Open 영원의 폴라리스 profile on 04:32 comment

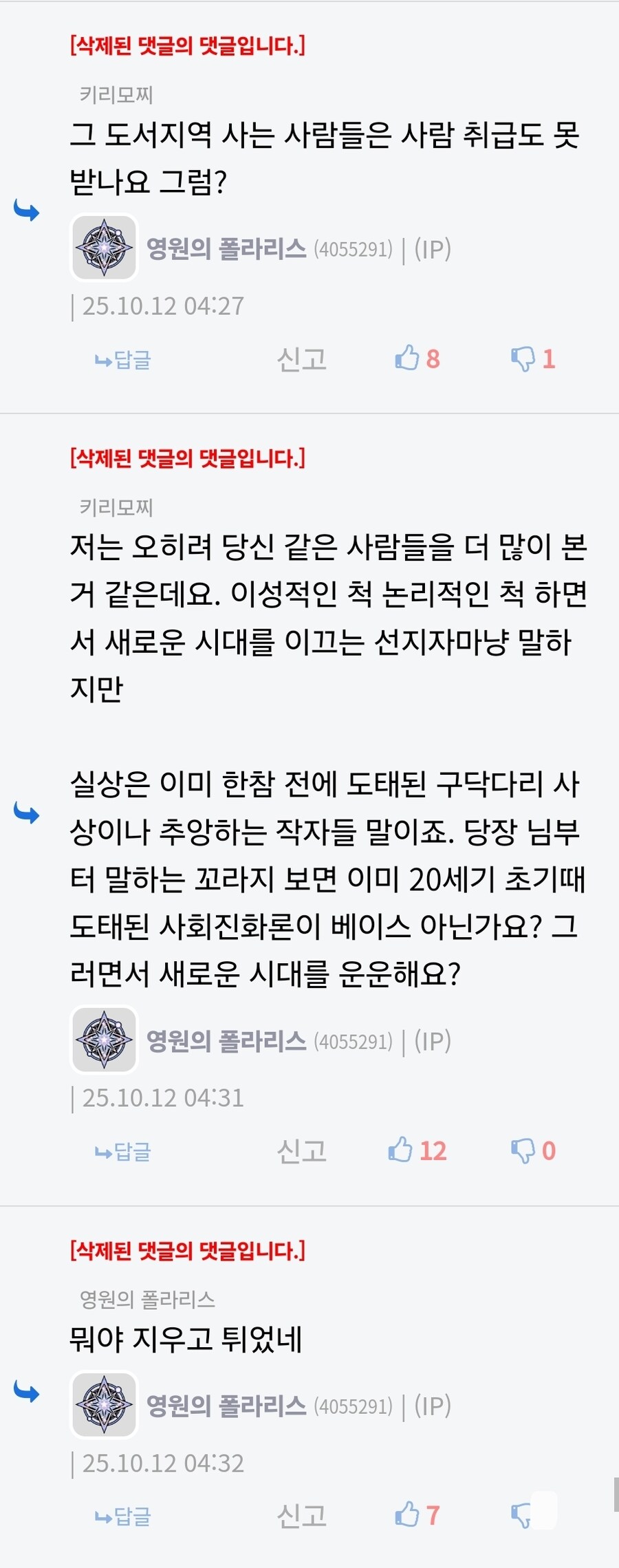[226, 1406]
